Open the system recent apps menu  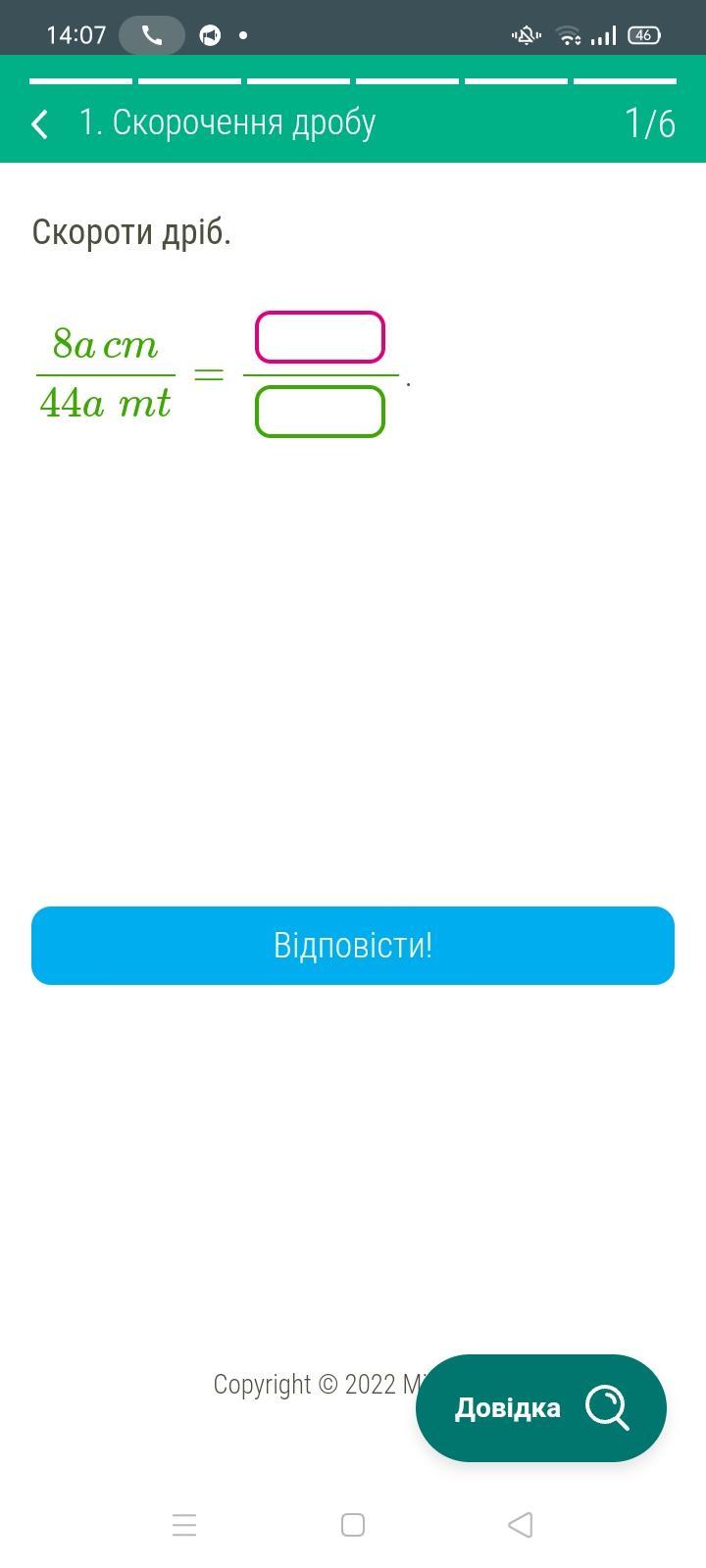click(x=184, y=1525)
